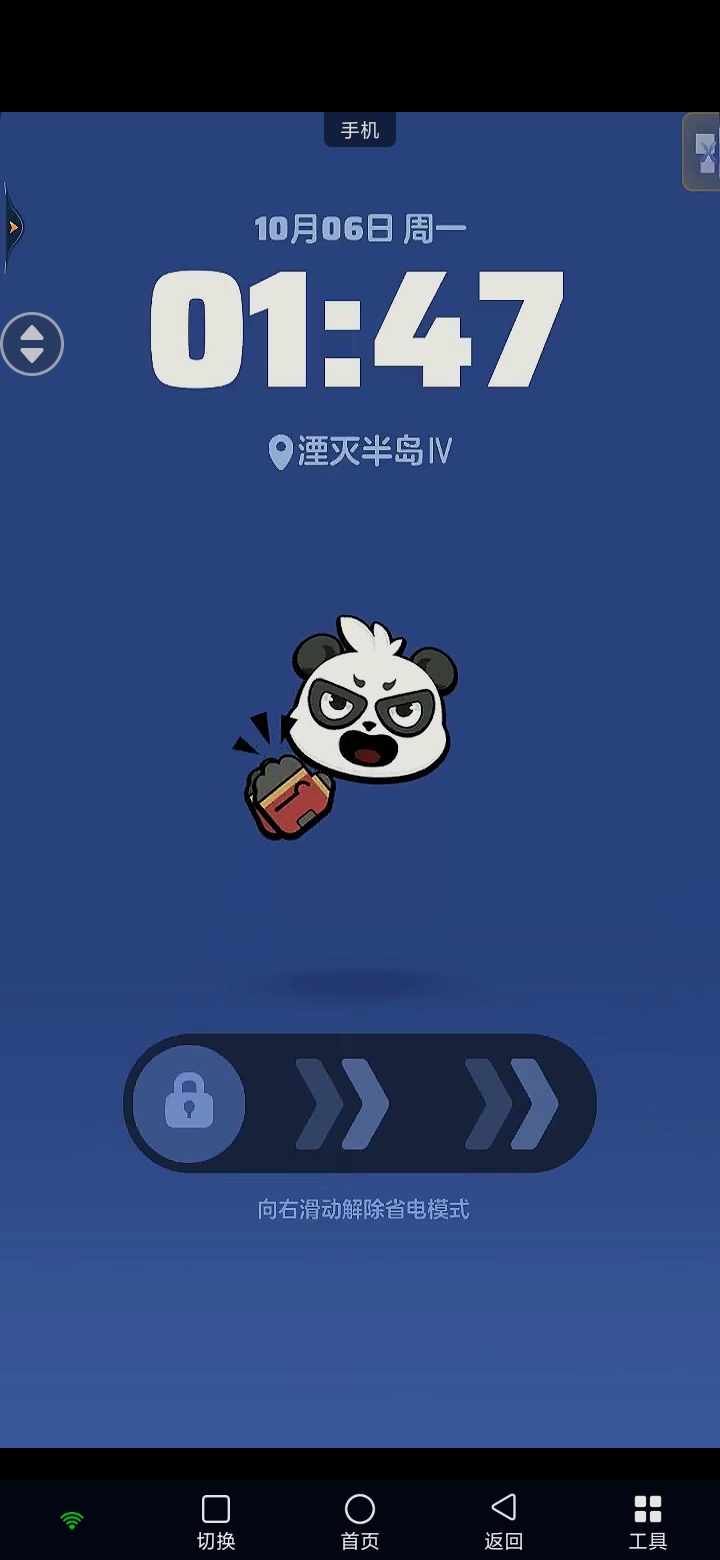Tap the floating up-down arrows button

(x=32, y=344)
